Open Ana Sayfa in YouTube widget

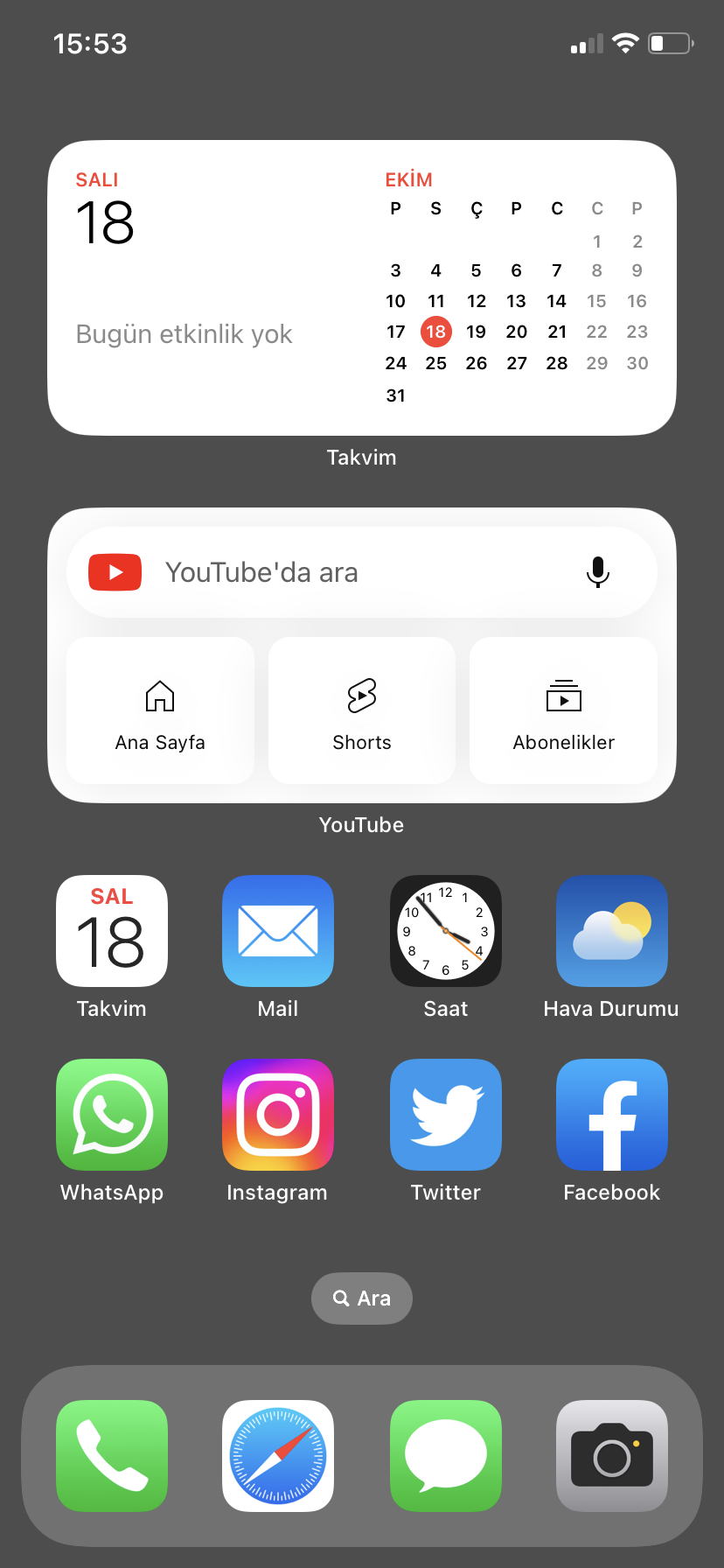[160, 710]
